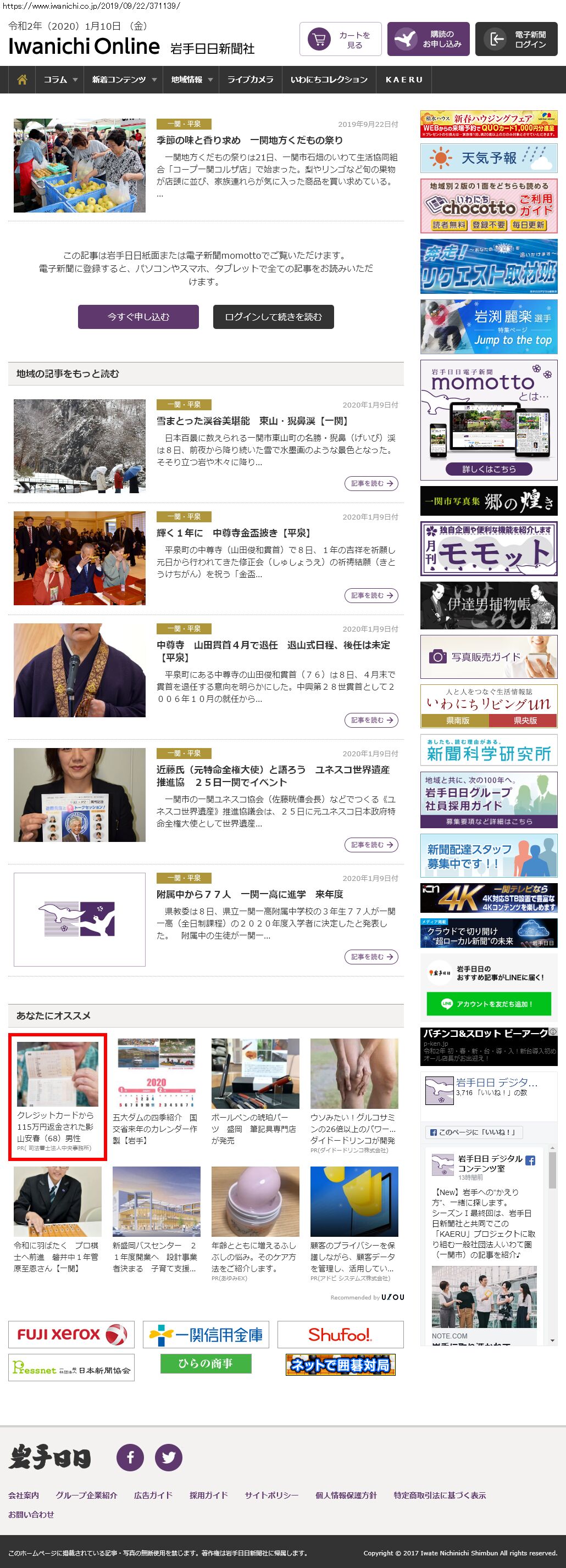Viewport: 566px width, 1568px height.
Task: Expand the コラム menu
Action: [x=60, y=80]
